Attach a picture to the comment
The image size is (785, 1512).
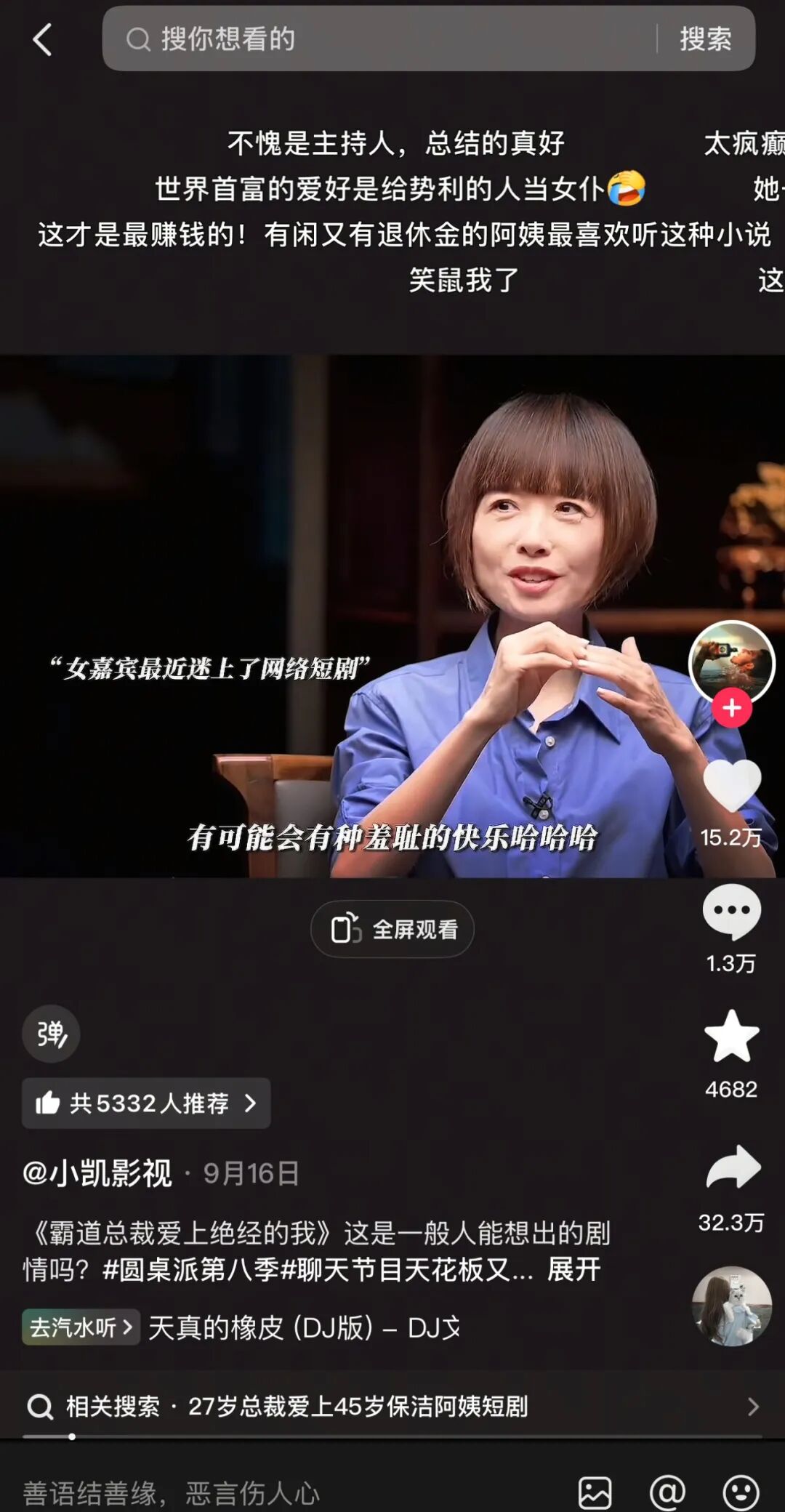coord(595,1493)
